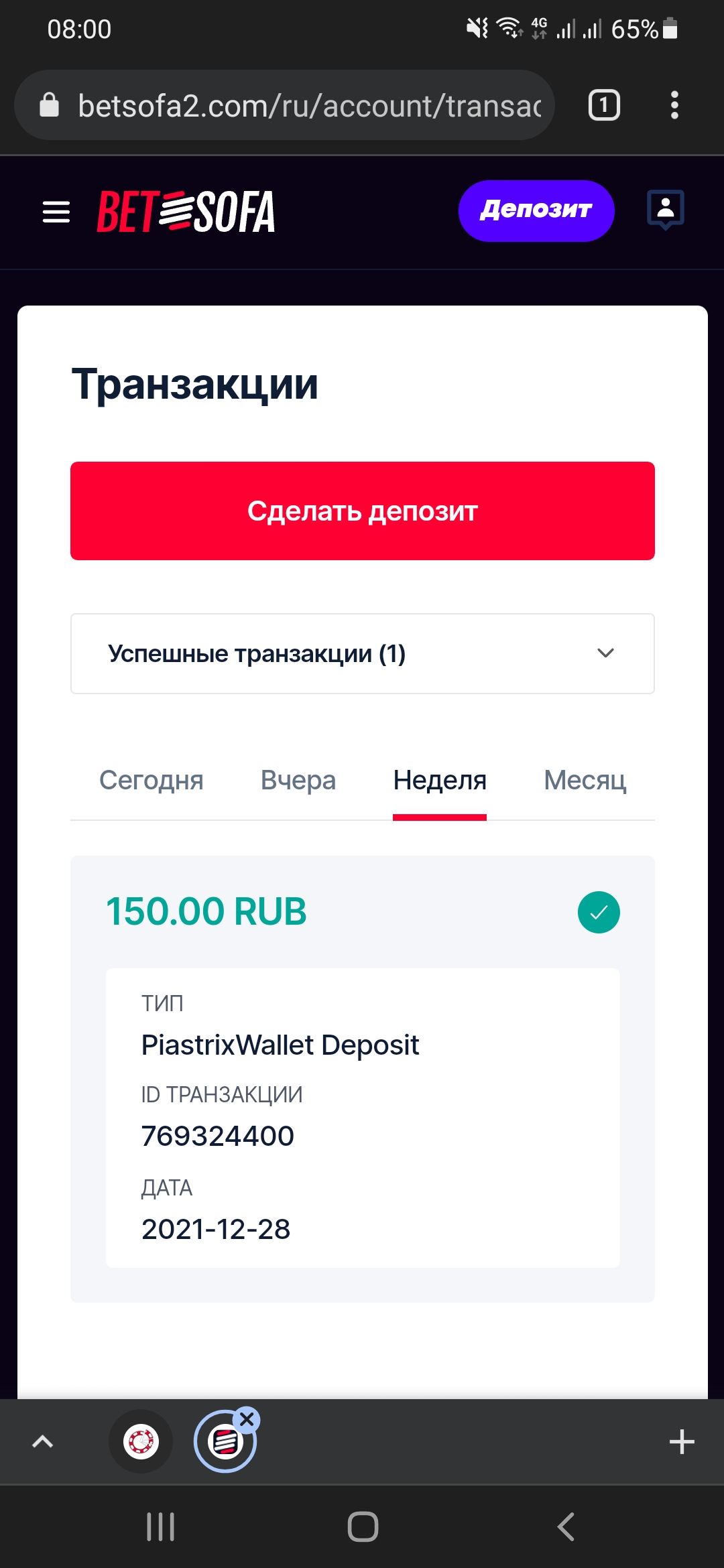The image size is (724, 1568).
Task: Switch to the Сегодня tab
Action: 152,781
